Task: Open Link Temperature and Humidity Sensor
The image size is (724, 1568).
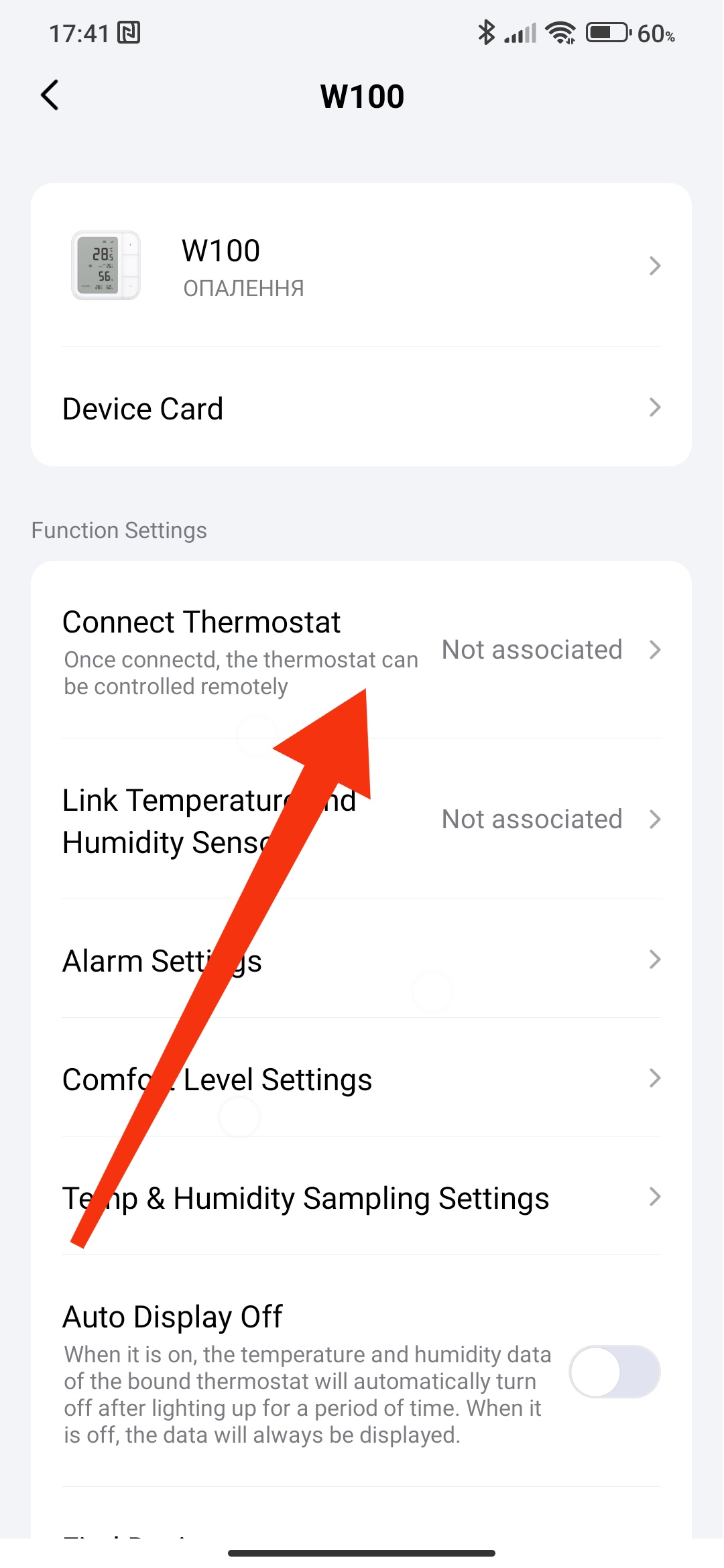Action: tap(361, 820)
